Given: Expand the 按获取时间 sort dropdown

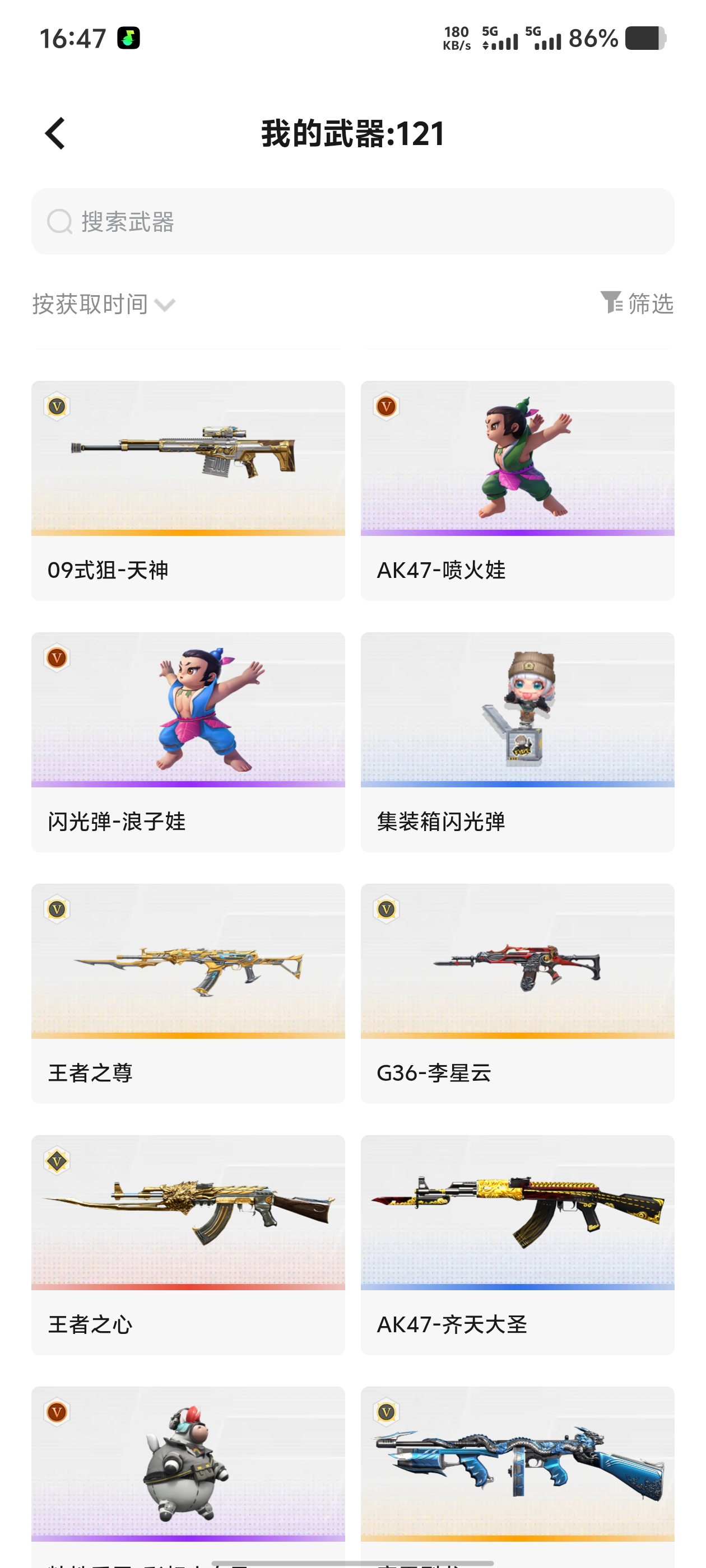Looking at the screenshot, I should click(104, 304).
